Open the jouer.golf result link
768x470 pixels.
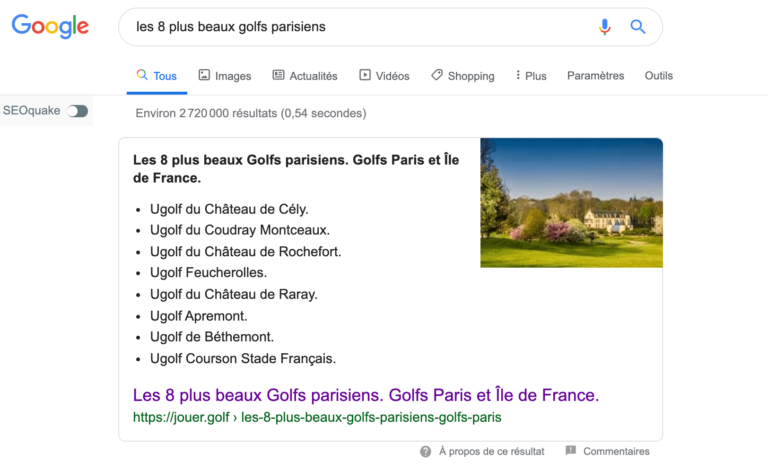365,395
